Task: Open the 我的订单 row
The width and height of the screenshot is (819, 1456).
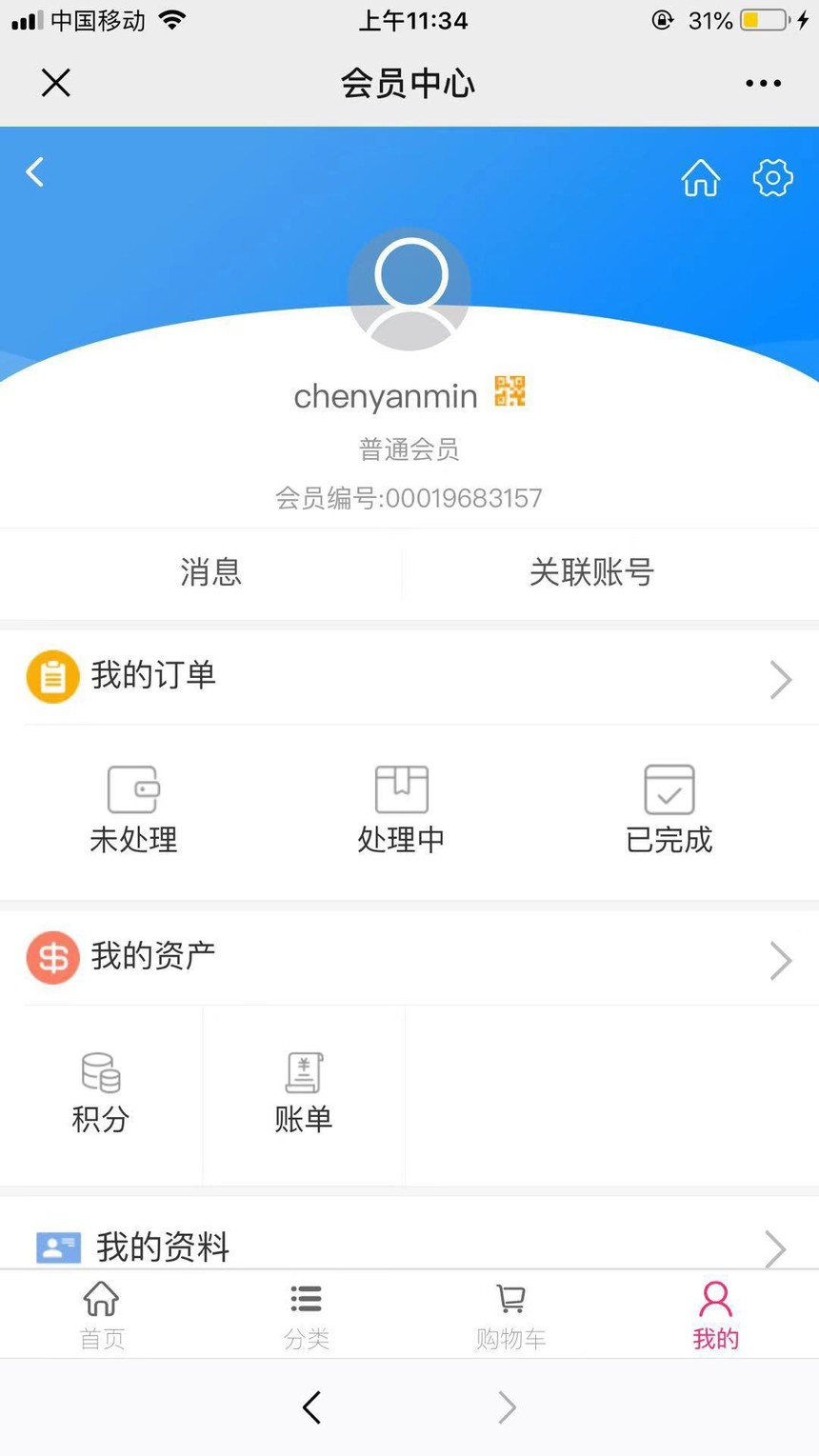Action: click(409, 677)
